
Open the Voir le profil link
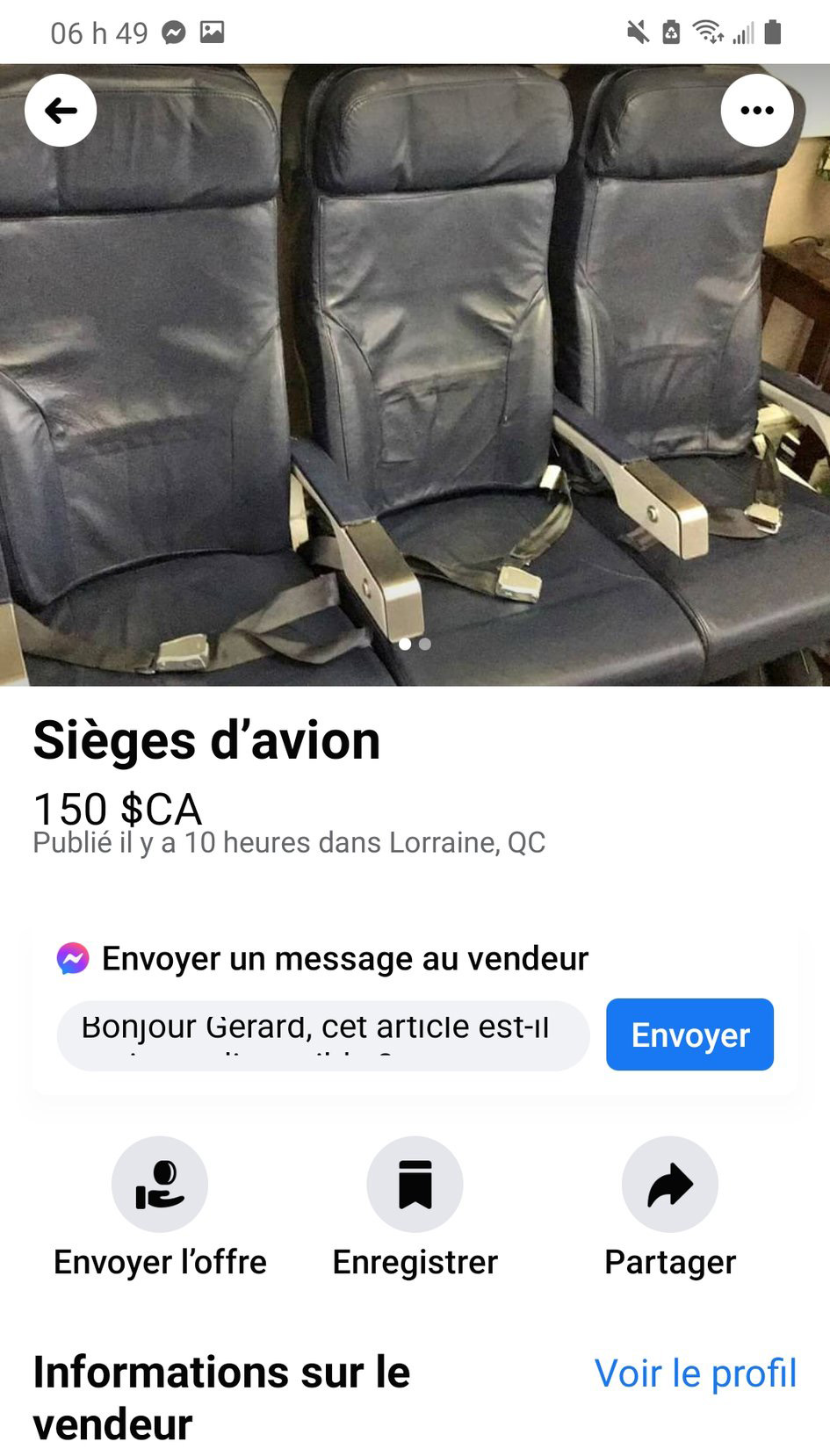coord(695,1373)
